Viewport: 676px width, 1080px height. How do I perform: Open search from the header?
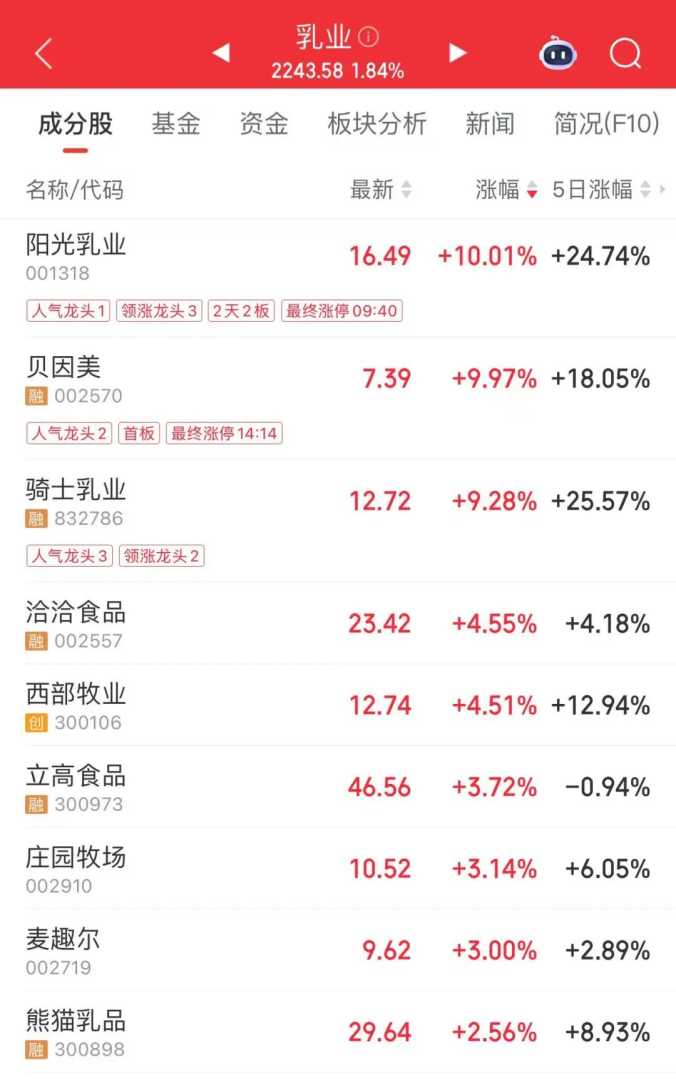coord(625,53)
